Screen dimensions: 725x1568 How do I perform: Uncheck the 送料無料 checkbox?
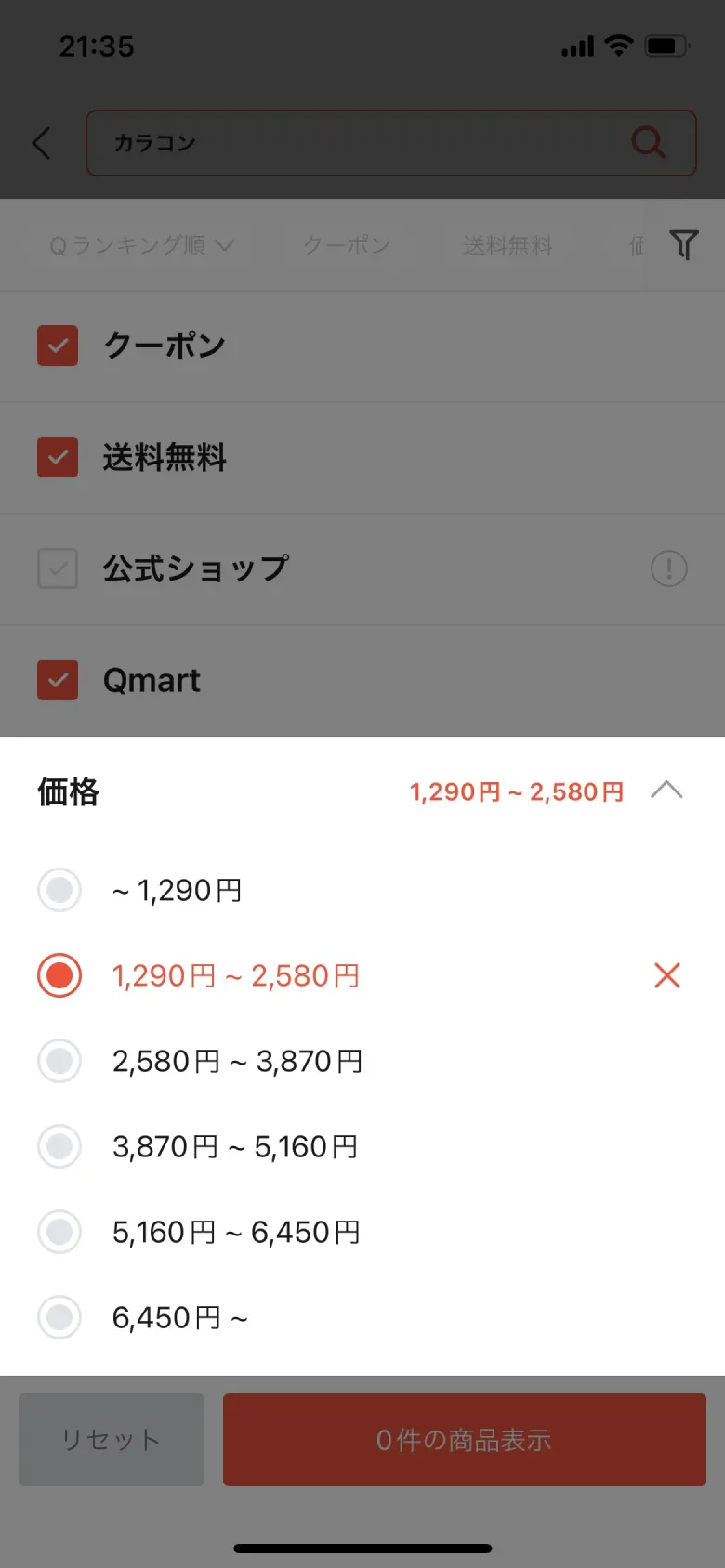tap(58, 457)
